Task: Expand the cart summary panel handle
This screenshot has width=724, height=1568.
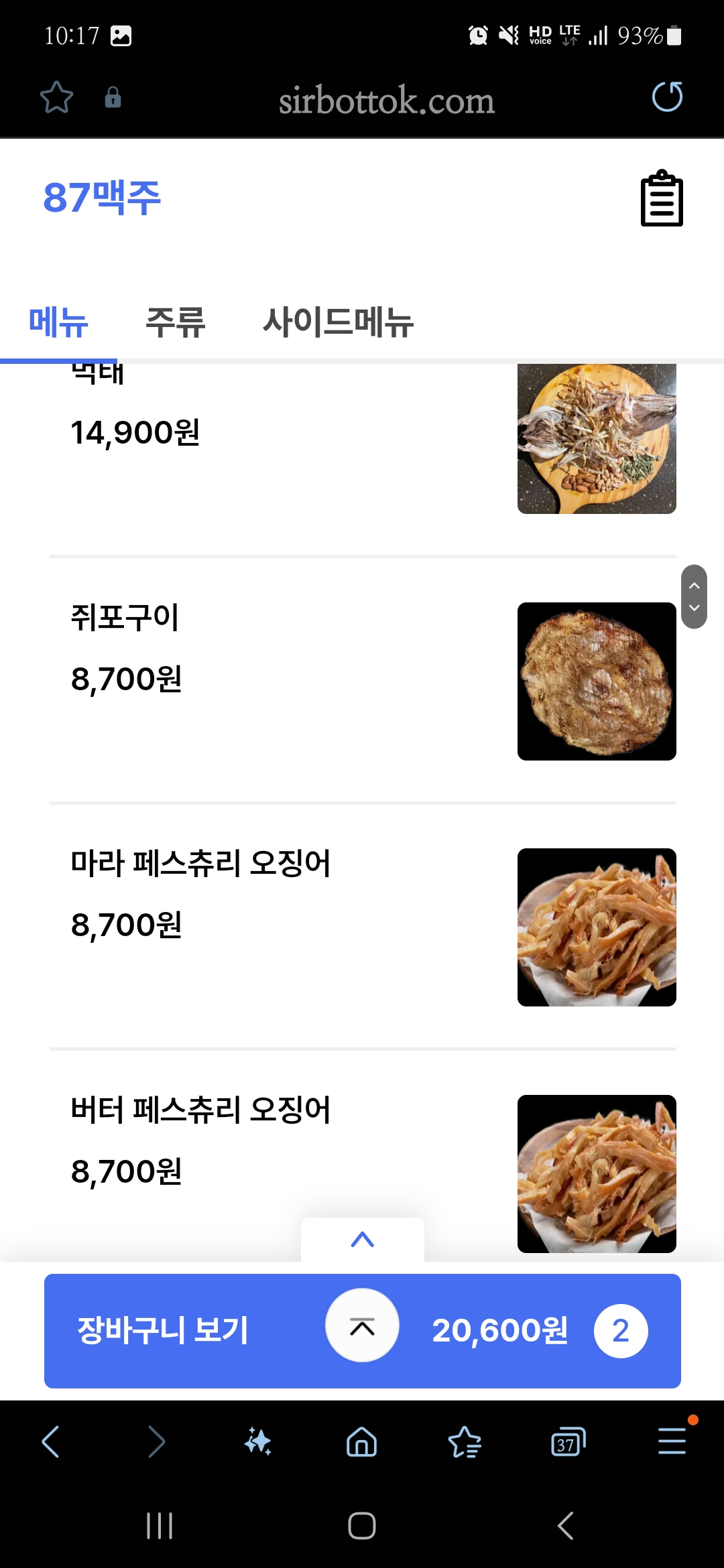Action: pyautogui.click(x=362, y=1240)
